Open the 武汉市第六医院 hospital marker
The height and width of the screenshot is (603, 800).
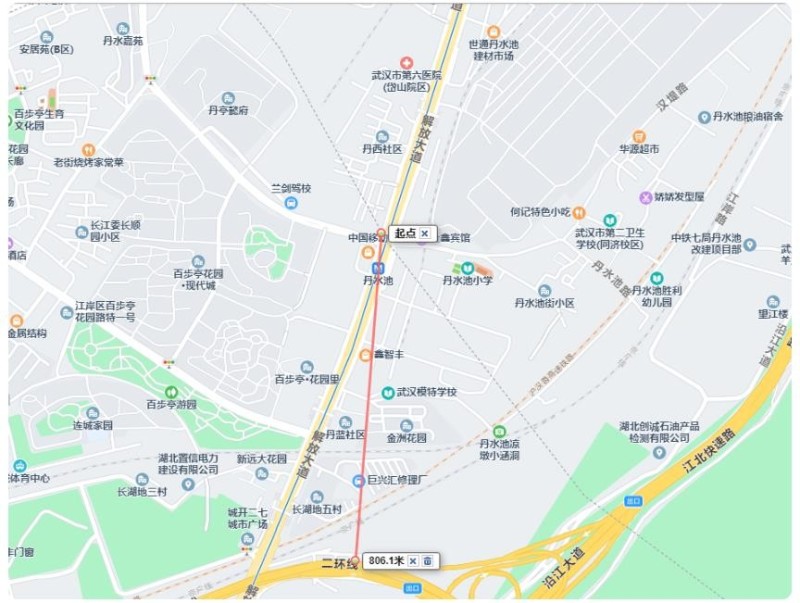click(x=406, y=62)
